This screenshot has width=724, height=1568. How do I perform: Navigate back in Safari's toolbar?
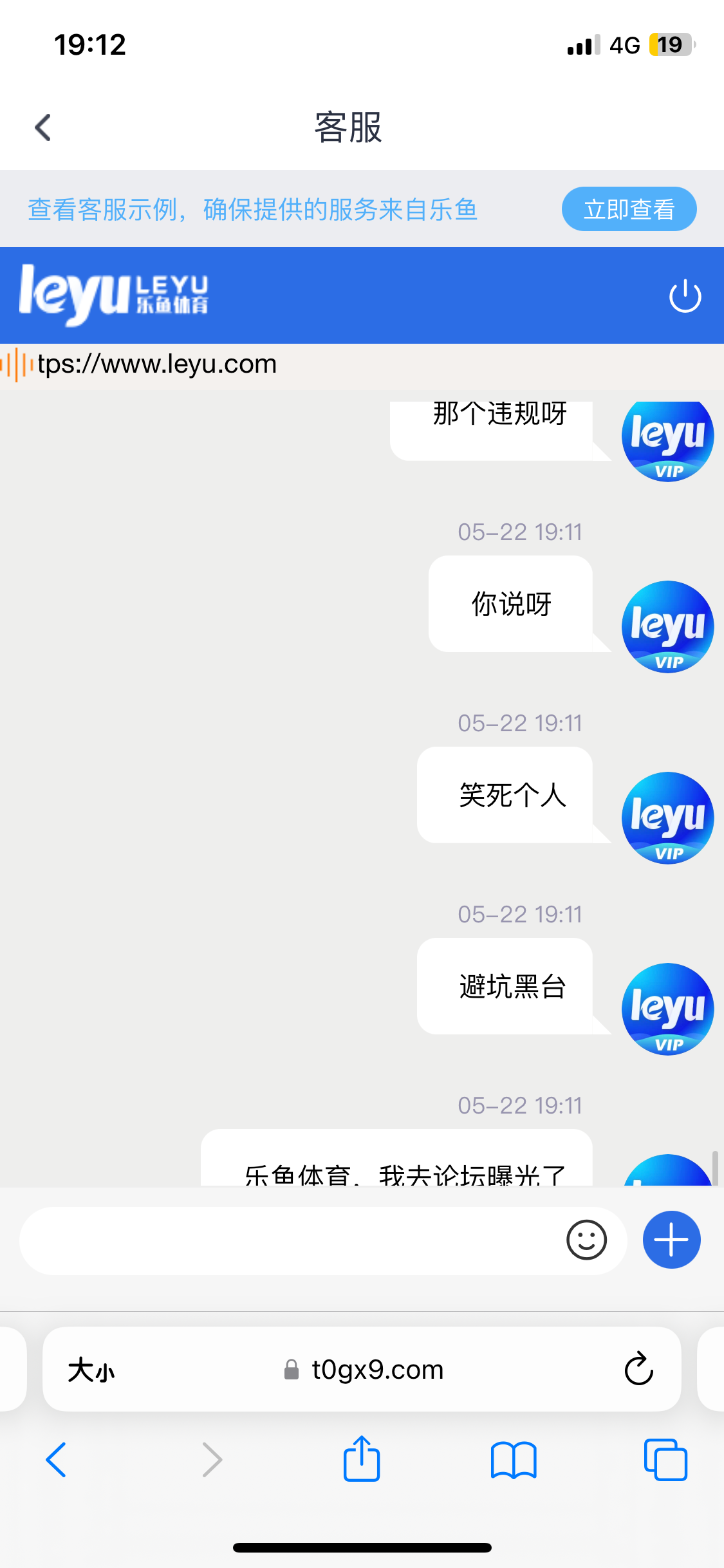click(57, 1459)
